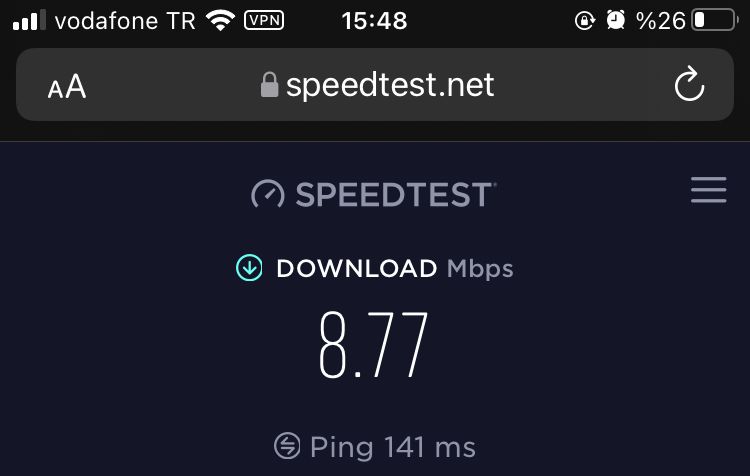Reload the Speedtest page
The width and height of the screenshot is (750, 476).
tap(689, 86)
